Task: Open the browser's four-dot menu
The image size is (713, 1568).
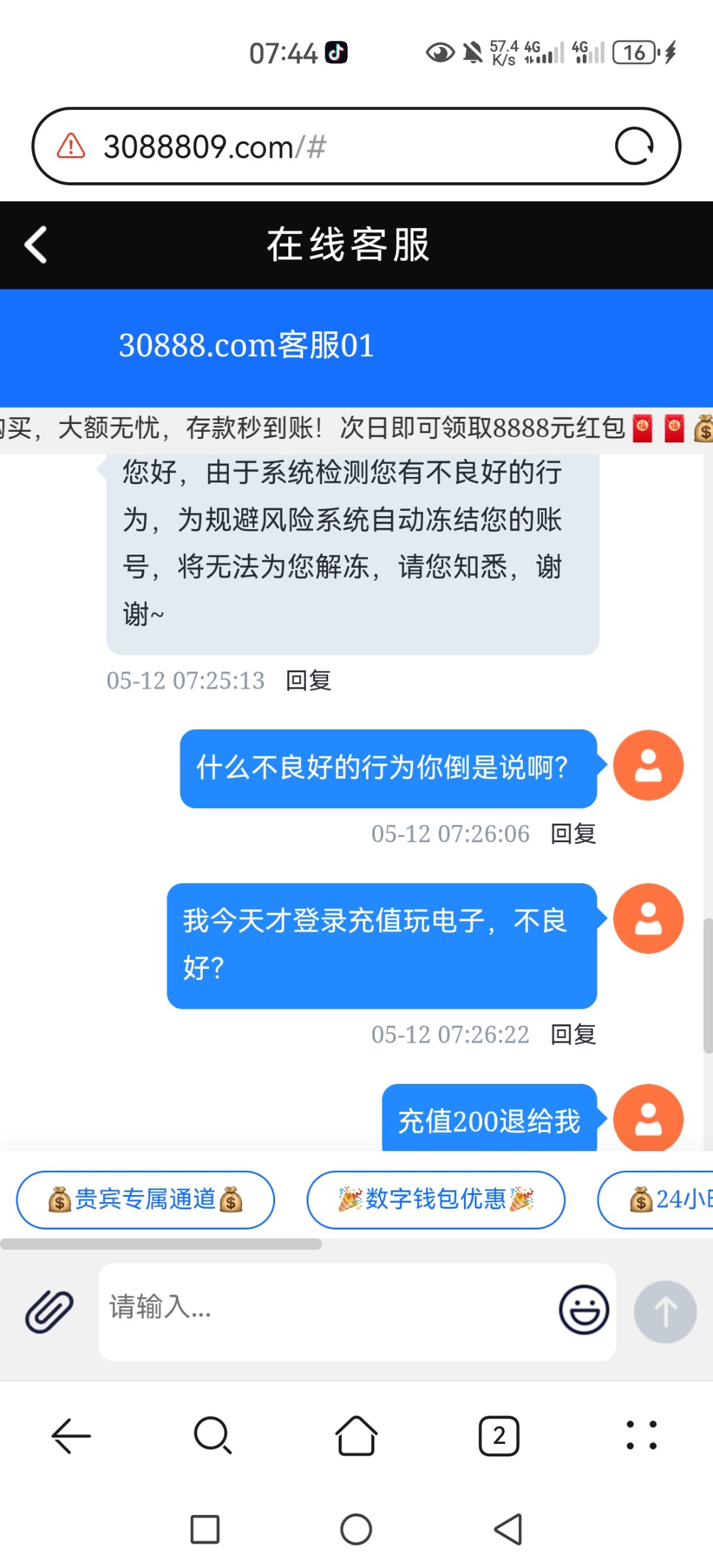Action: point(641,1436)
